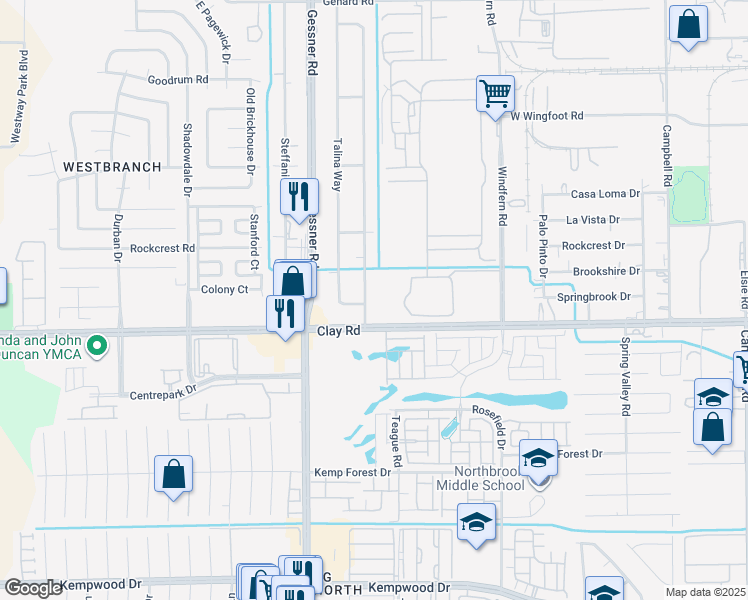Select the shopping cart marker on W Wingfoot Rd
748x600 pixels.
(496, 97)
